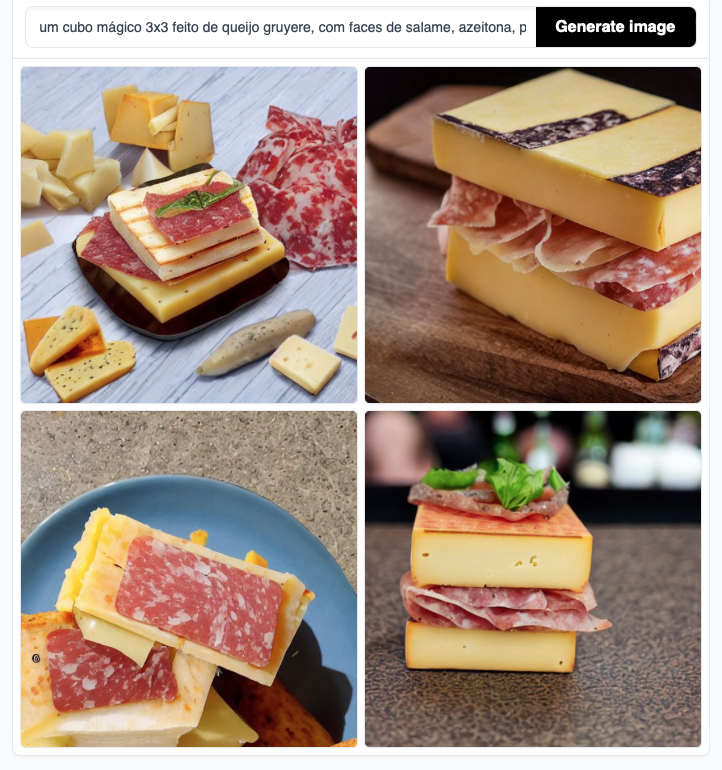Open the stacked cheese tower with basil image

tap(533, 579)
